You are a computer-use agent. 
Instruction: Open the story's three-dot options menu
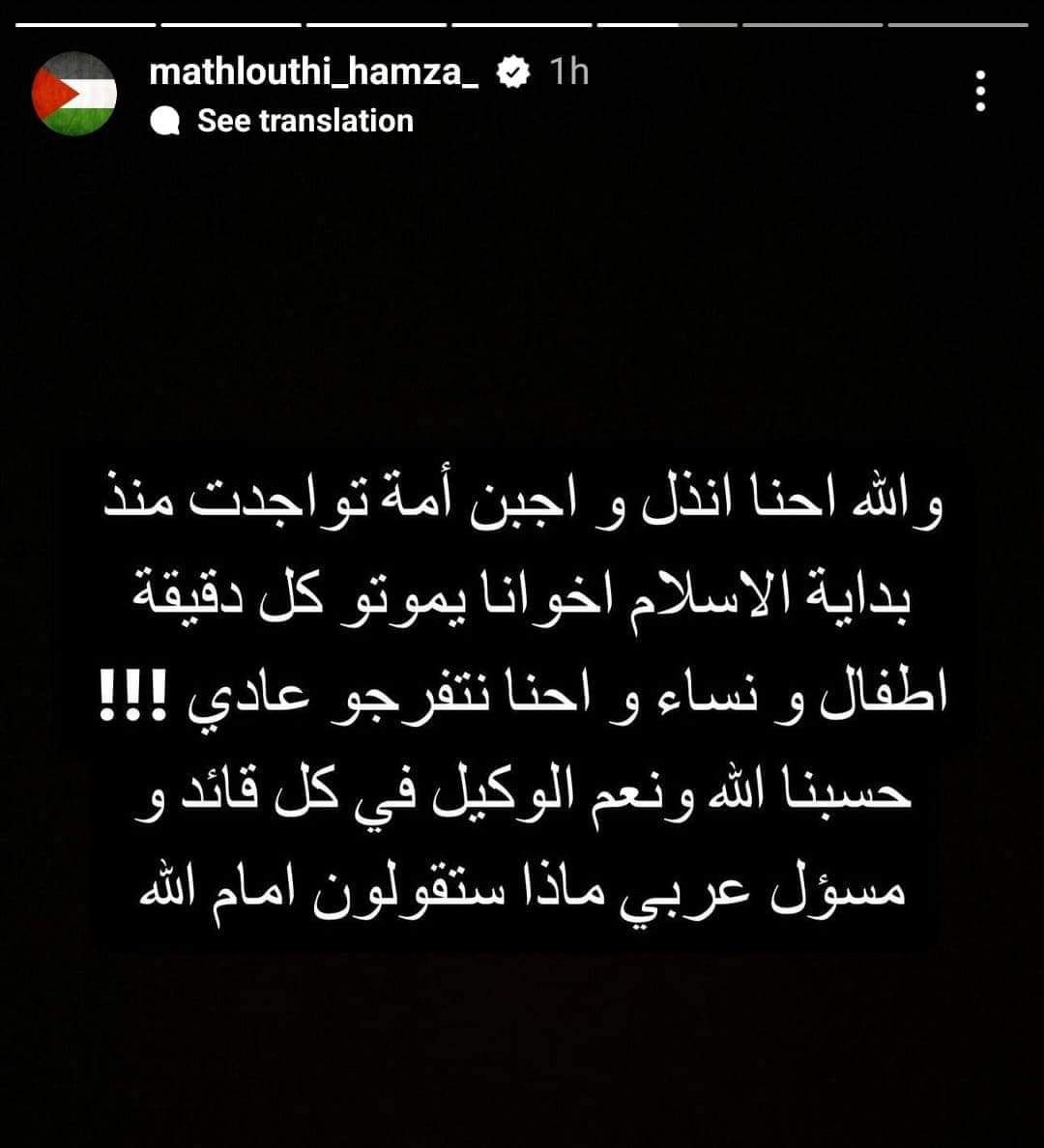pos(980,92)
